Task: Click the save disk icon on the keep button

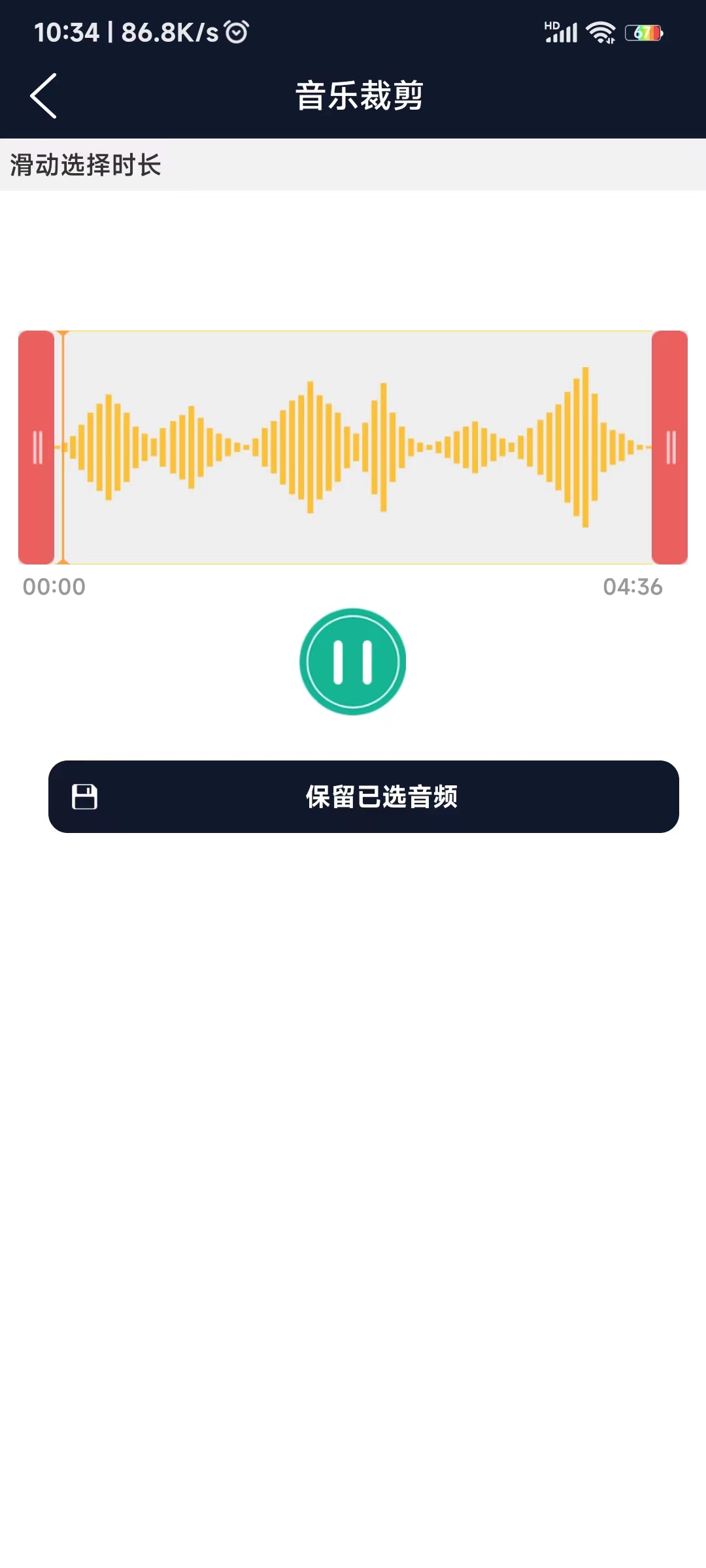Action: 84,797
